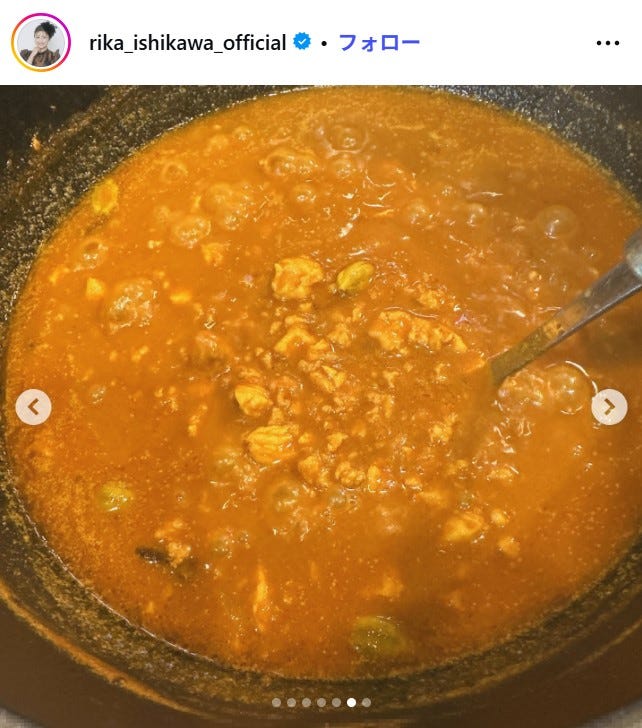Screen dimensions: 642x728
Task: Tap the フォロー follow button
Action: coord(378,43)
